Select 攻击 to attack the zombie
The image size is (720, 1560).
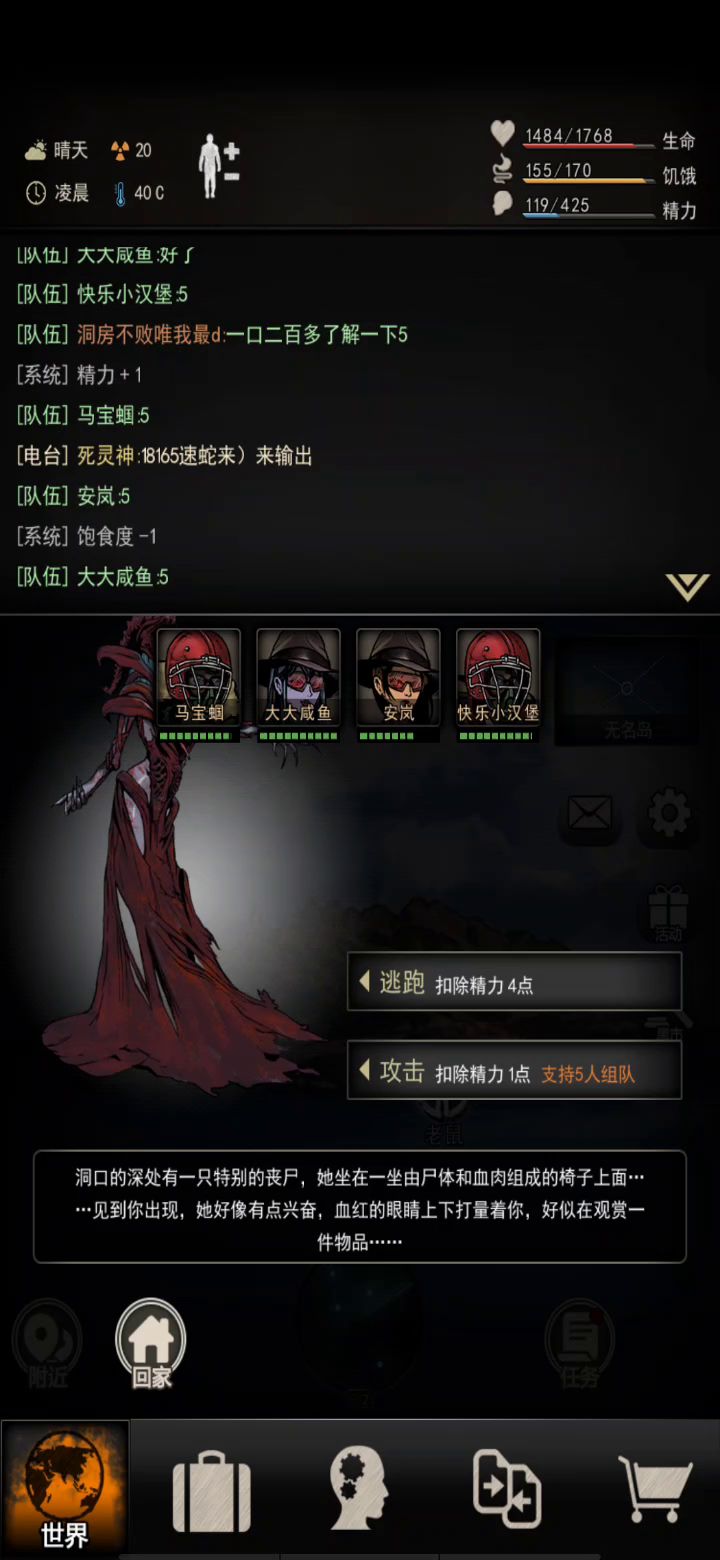coord(514,1072)
